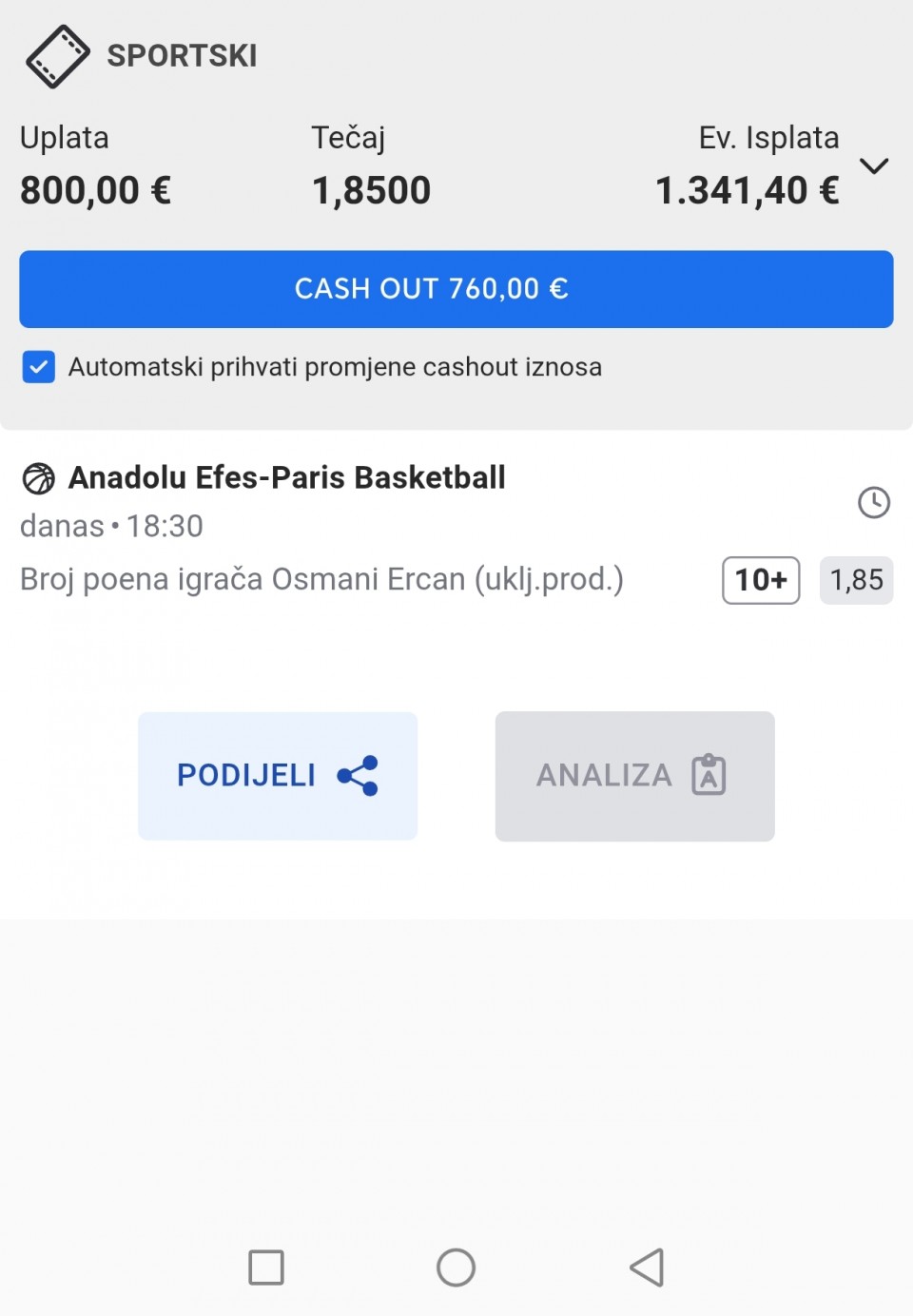Open the Anadolu Efes-Paris Basketball match

(286, 477)
